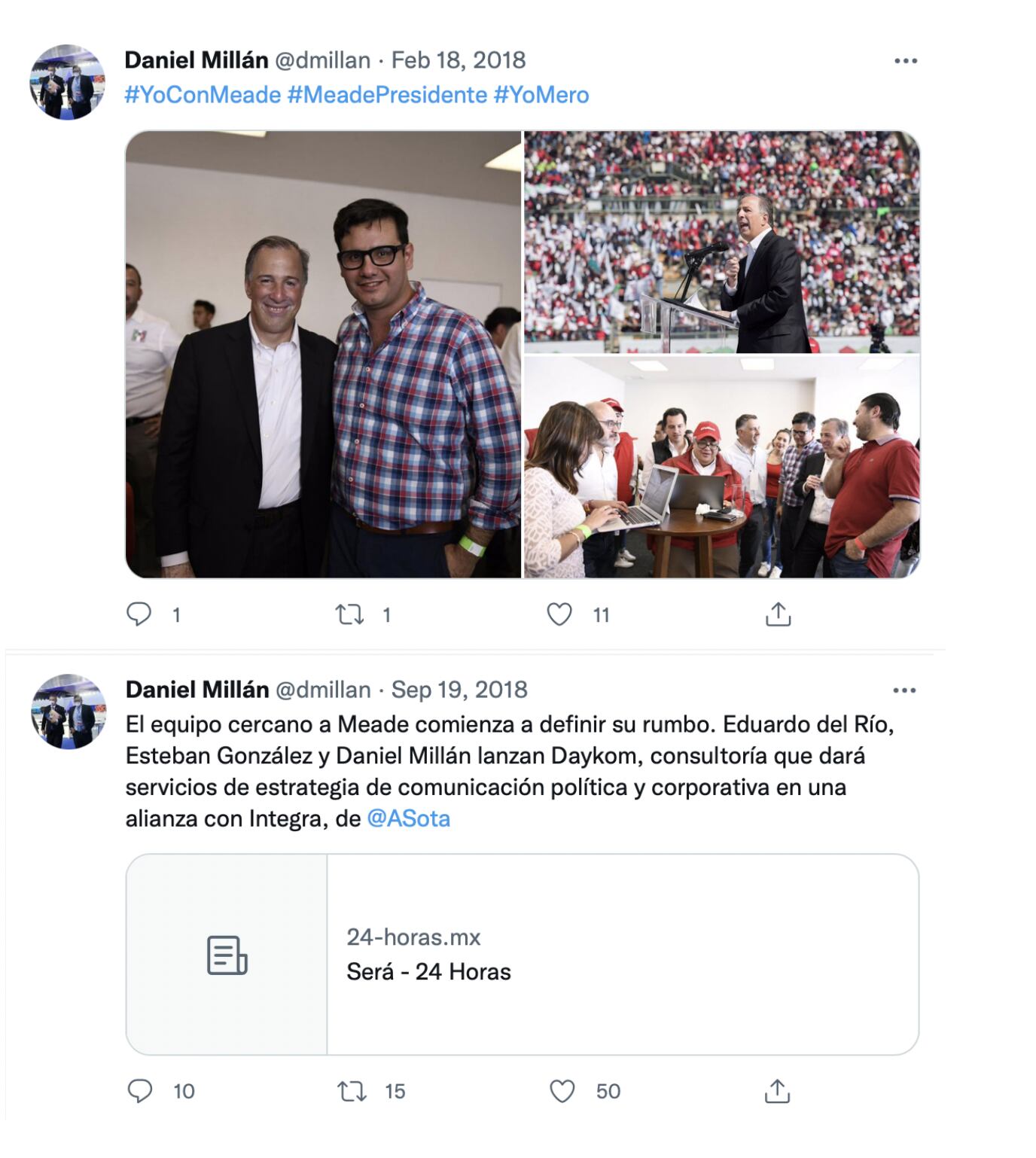The image size is (1036, 1158).
Task: Like the Feb 18 tweet
Action: pyautogui.click(x=559, y=614)
